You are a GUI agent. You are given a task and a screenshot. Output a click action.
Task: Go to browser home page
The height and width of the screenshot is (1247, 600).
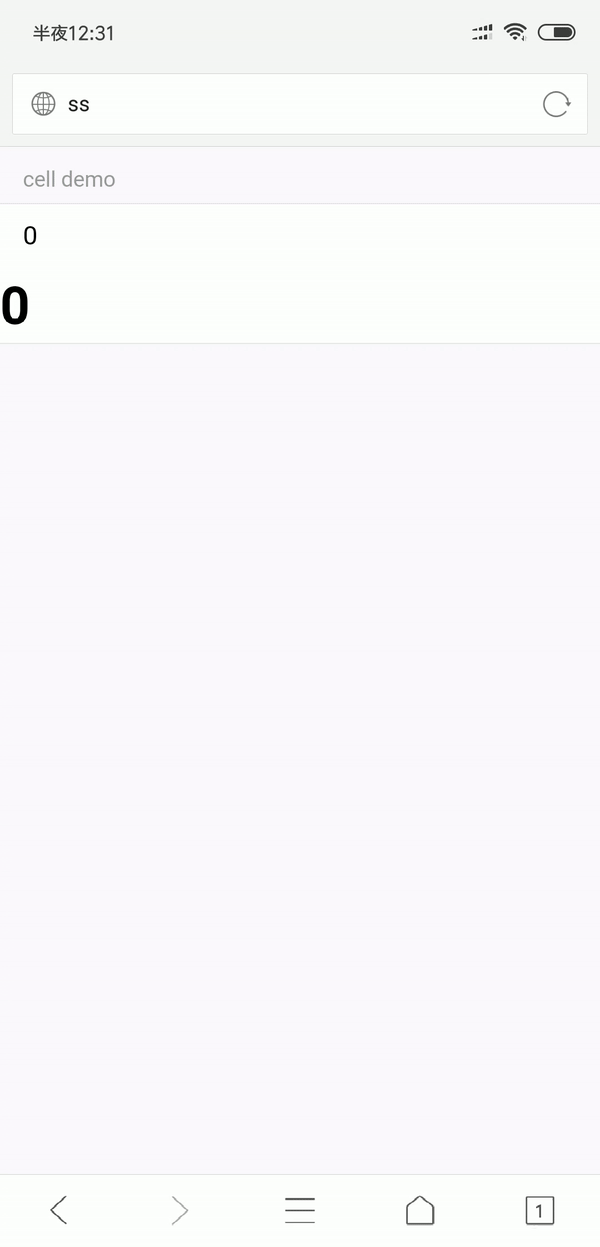click(420, 1210)
